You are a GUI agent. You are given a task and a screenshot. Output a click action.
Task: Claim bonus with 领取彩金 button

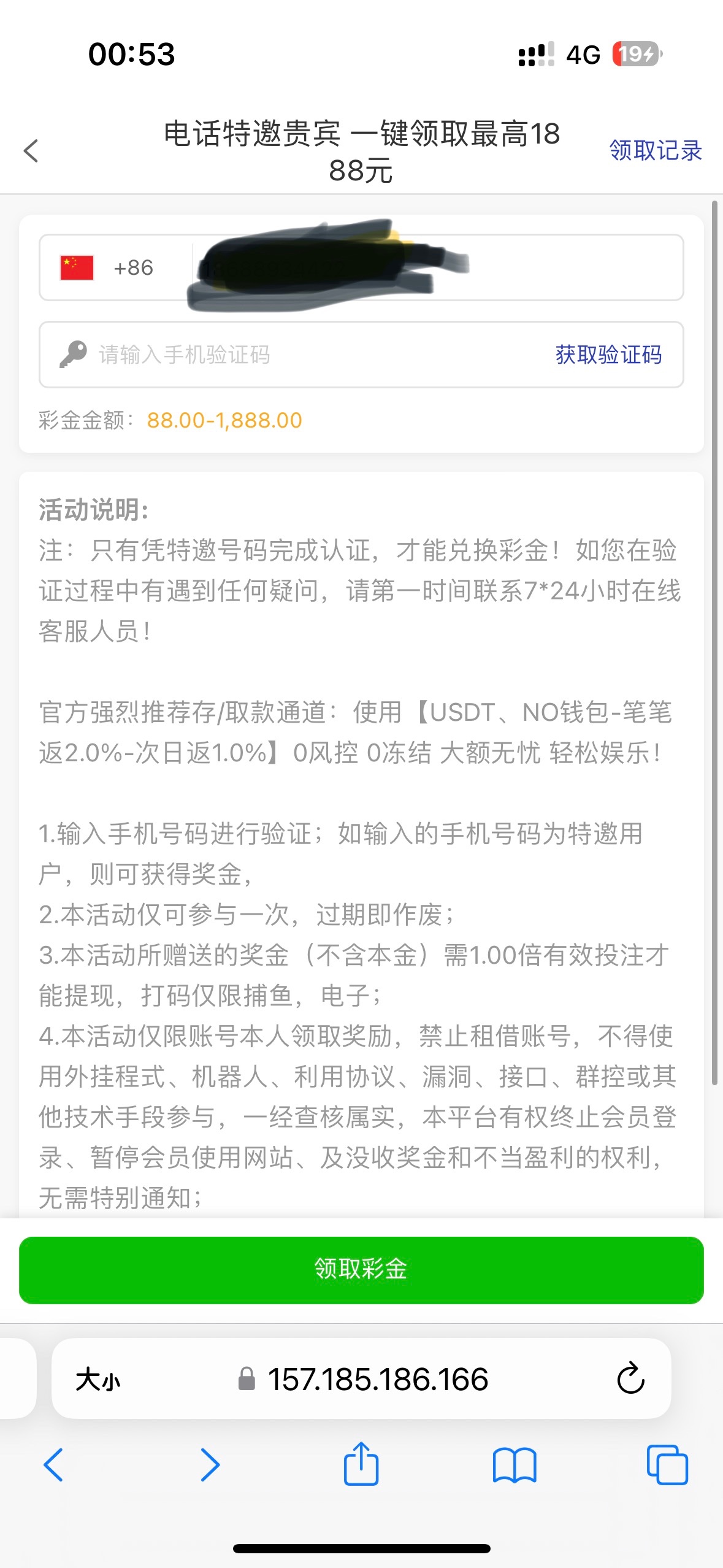(x=361, y=1269)
